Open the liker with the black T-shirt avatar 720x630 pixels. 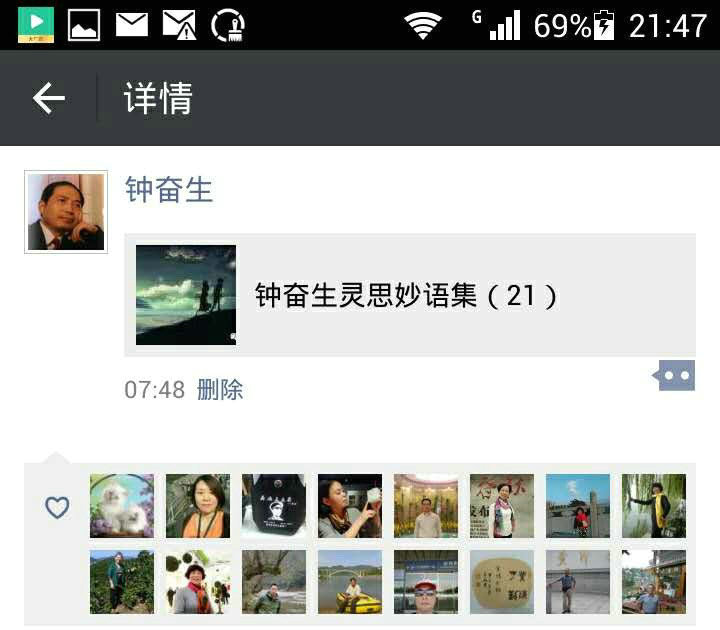tap(274, 506)
